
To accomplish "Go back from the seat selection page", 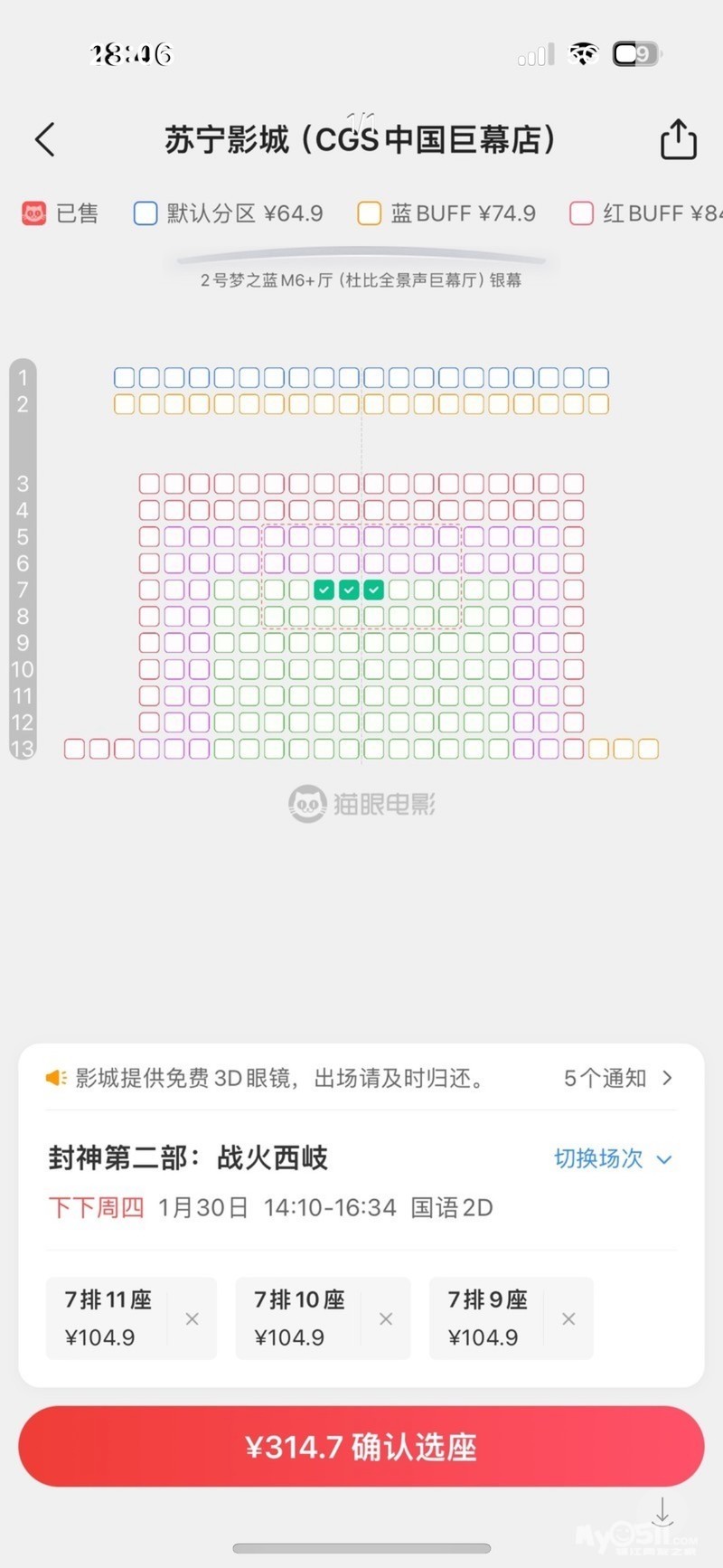I will coord(45,140).
